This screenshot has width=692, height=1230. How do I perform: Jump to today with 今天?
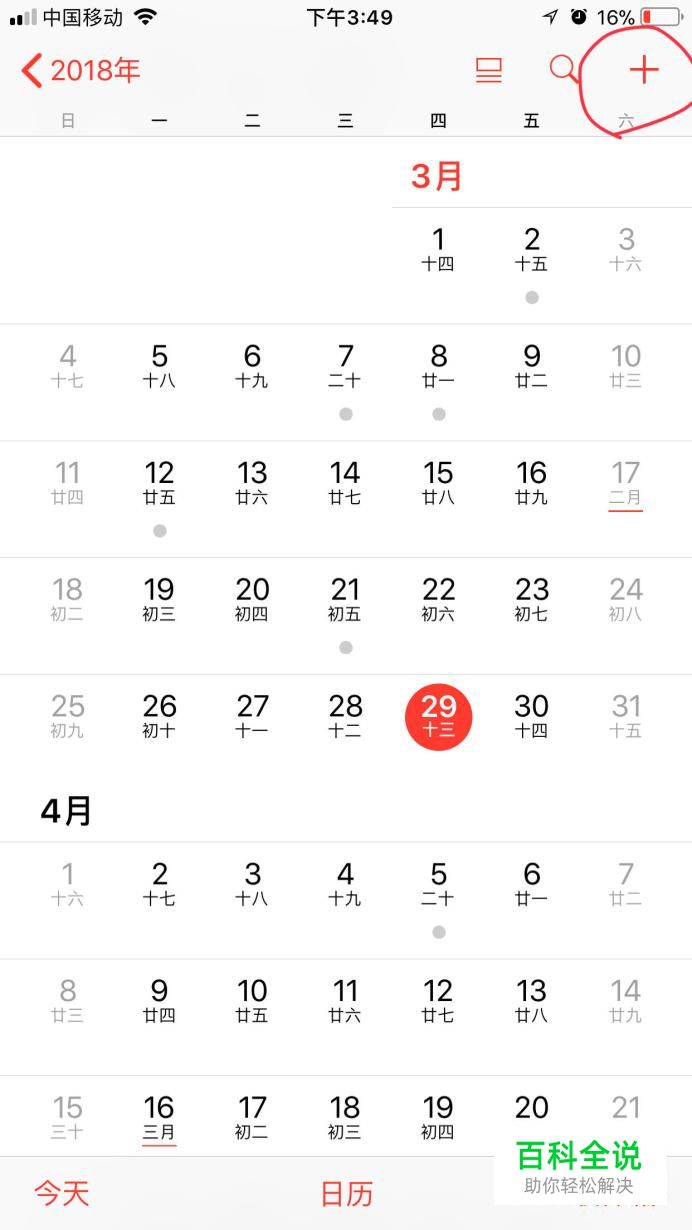tap(62, 1193)
